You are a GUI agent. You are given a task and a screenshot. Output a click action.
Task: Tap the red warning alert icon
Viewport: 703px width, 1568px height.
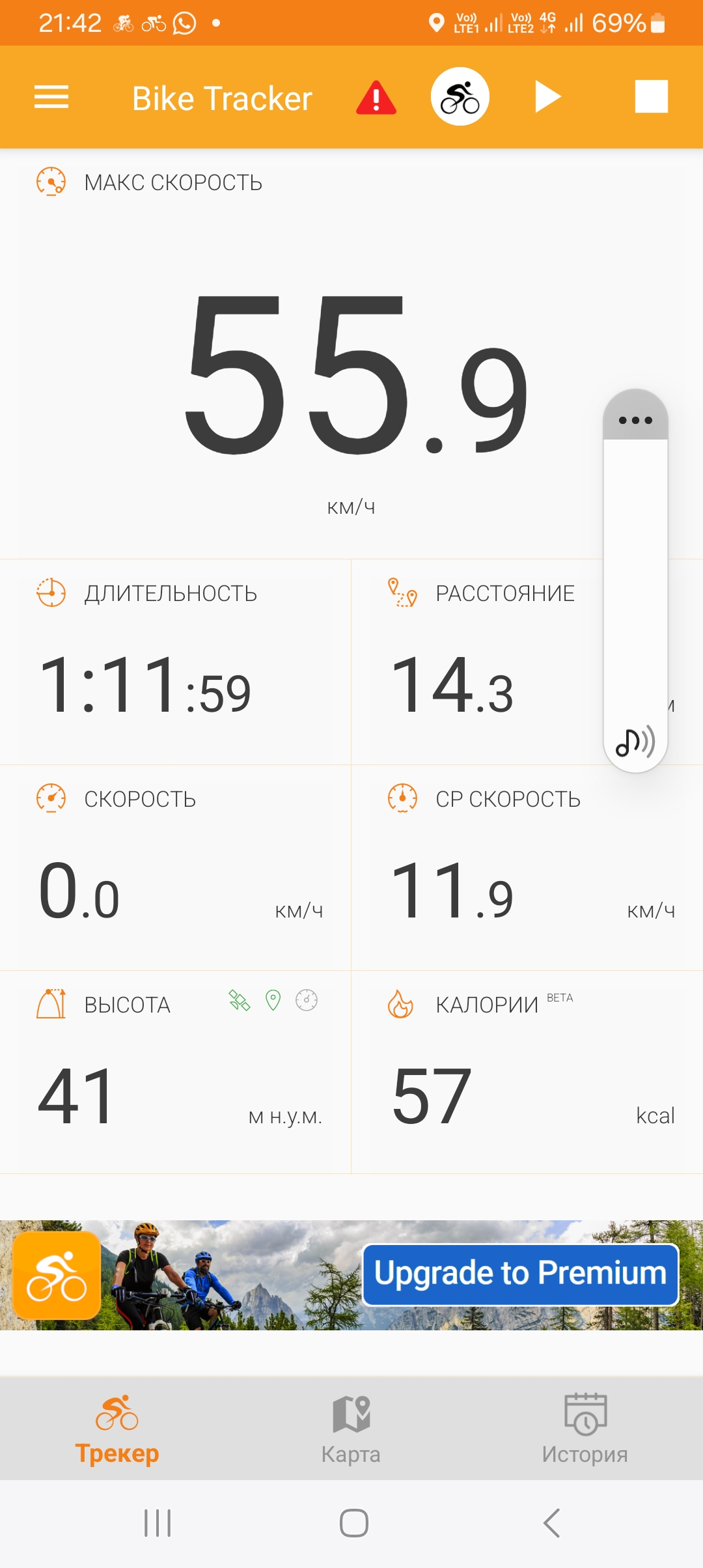[x=376, y=98]
